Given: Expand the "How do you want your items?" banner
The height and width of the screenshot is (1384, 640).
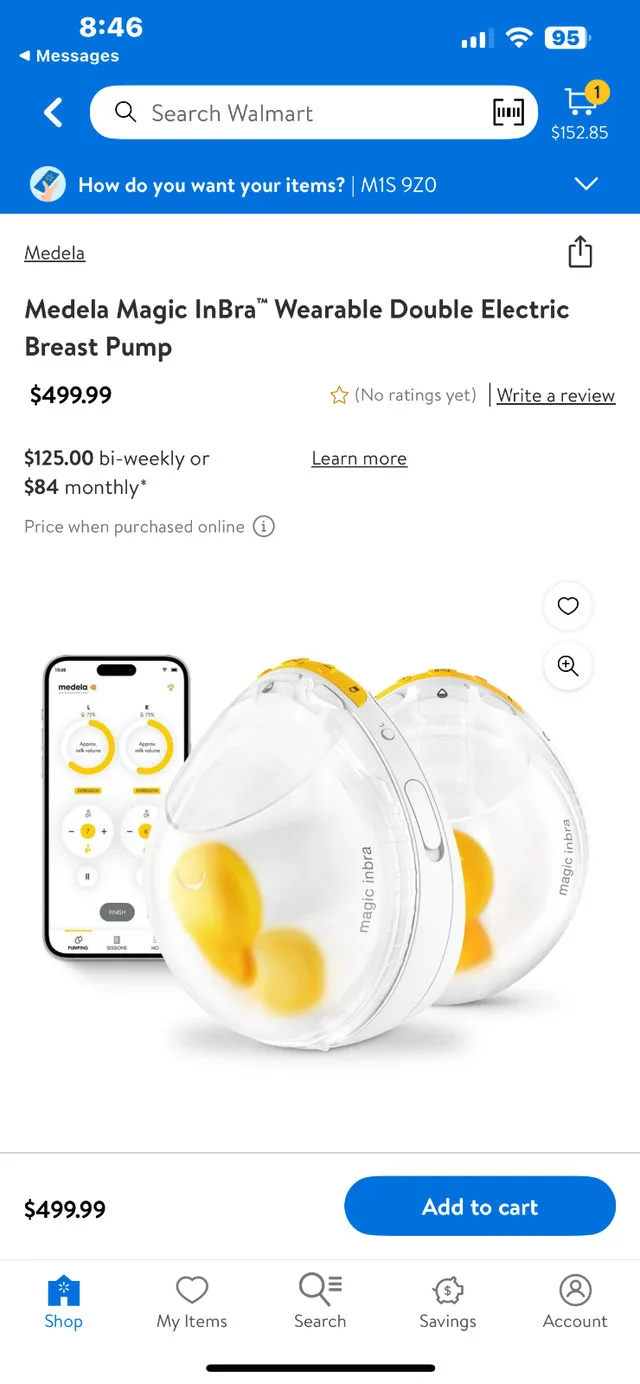Looking at the screenshot, I should (586, 184).
